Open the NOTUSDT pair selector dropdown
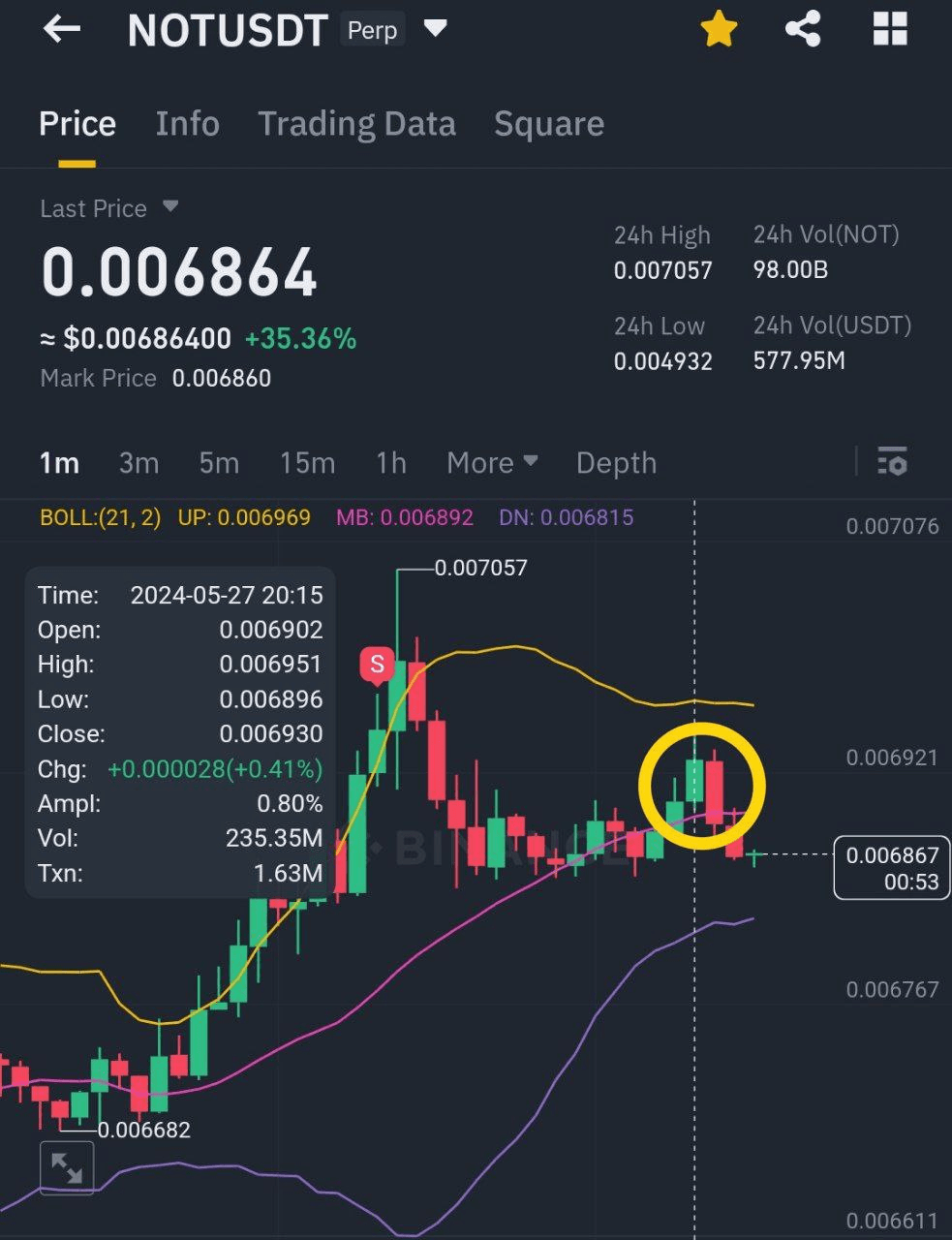The image size is (952, 1240). pos(436,29)
